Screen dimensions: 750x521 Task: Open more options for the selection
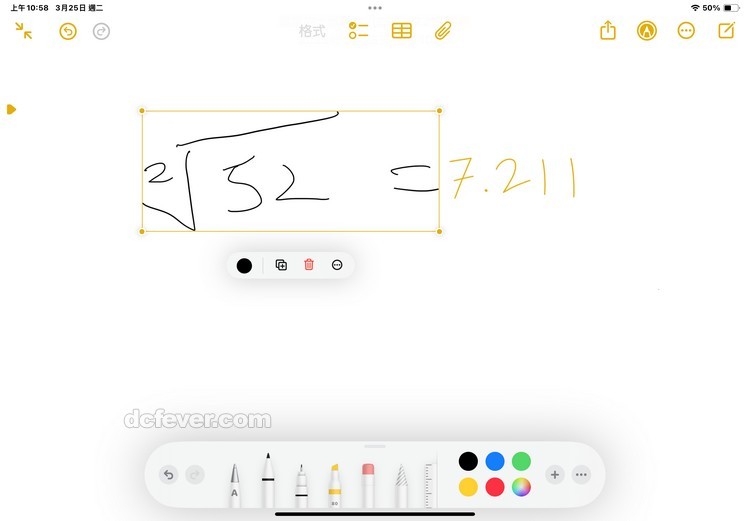point(337,265)
